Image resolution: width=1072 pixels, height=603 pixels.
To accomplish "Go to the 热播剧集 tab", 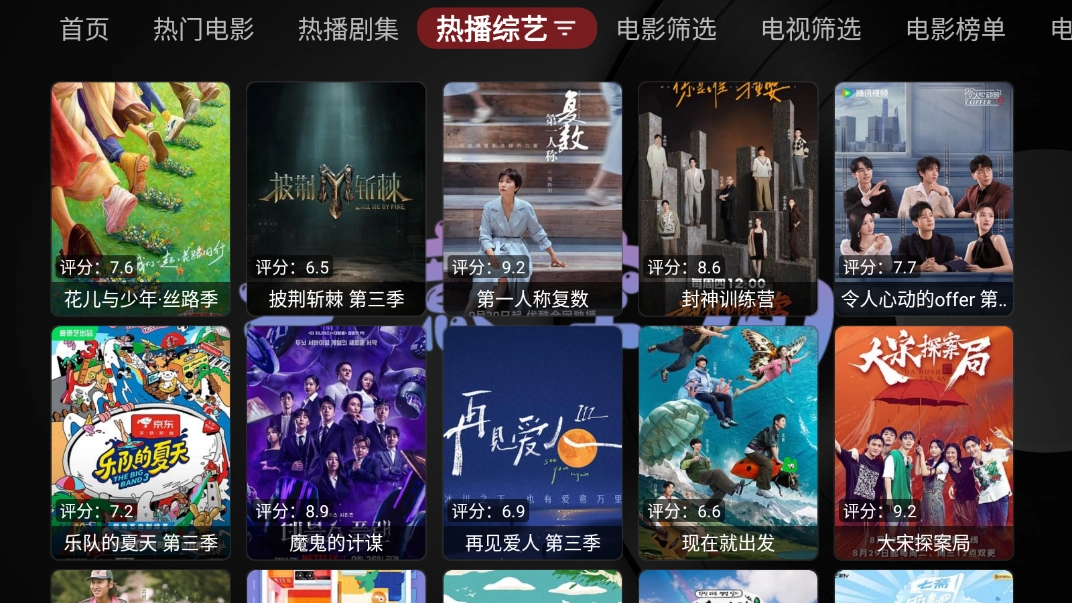I will 348,29.
